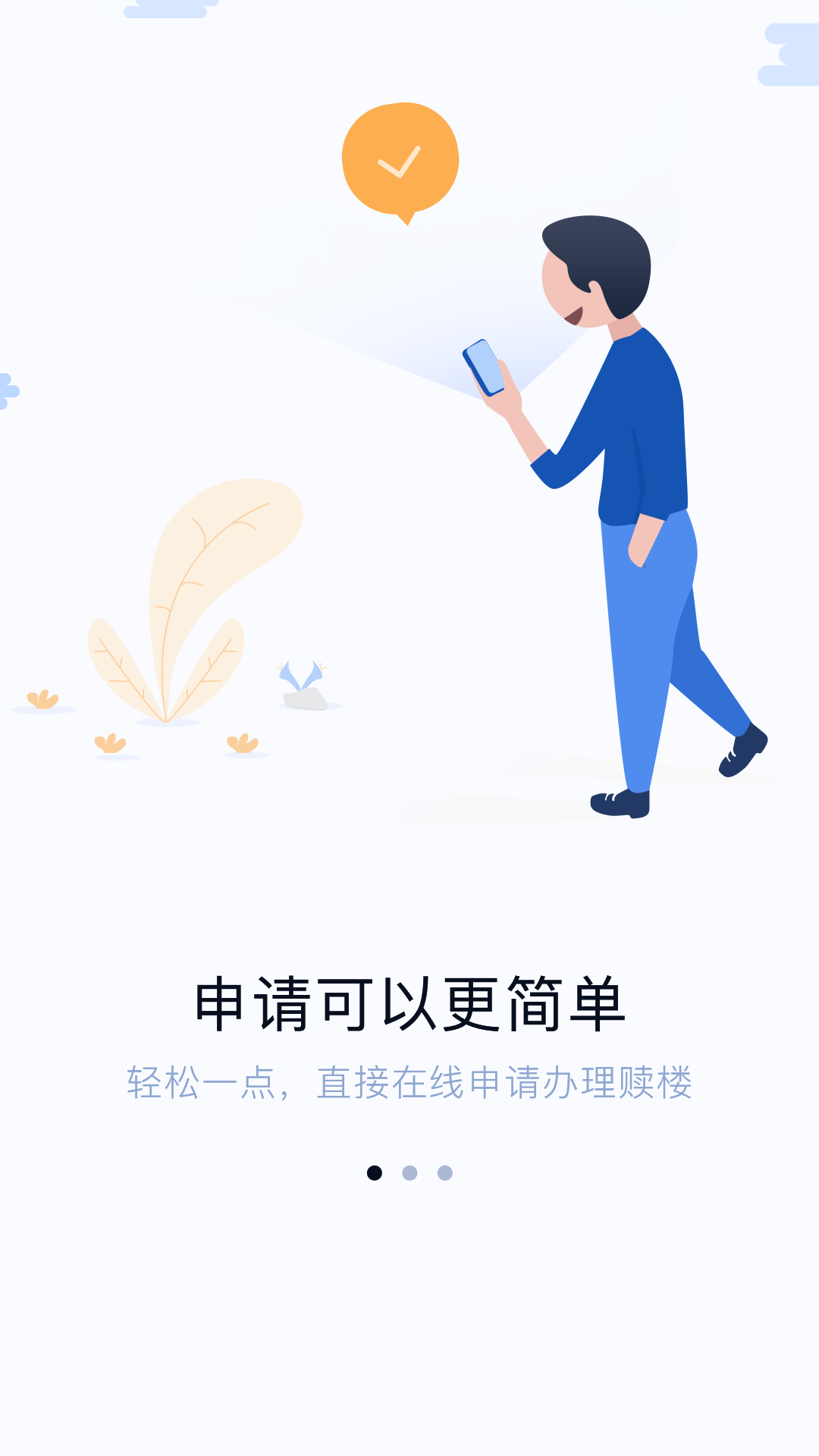This screenshot has height=1456, width=819.
Task: Select the title text 申请可以更简单
Action: point(409,1001)
